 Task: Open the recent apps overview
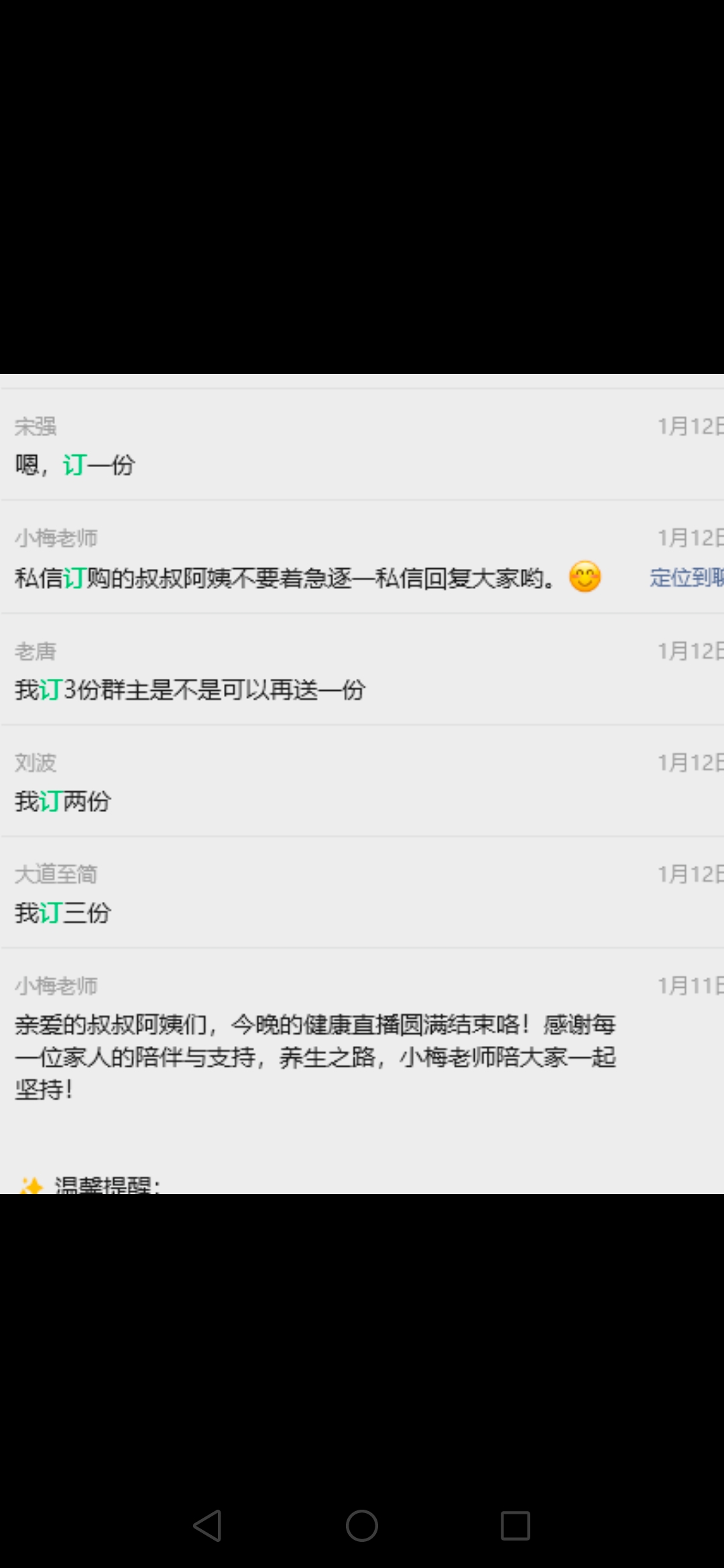[515, 1526]
